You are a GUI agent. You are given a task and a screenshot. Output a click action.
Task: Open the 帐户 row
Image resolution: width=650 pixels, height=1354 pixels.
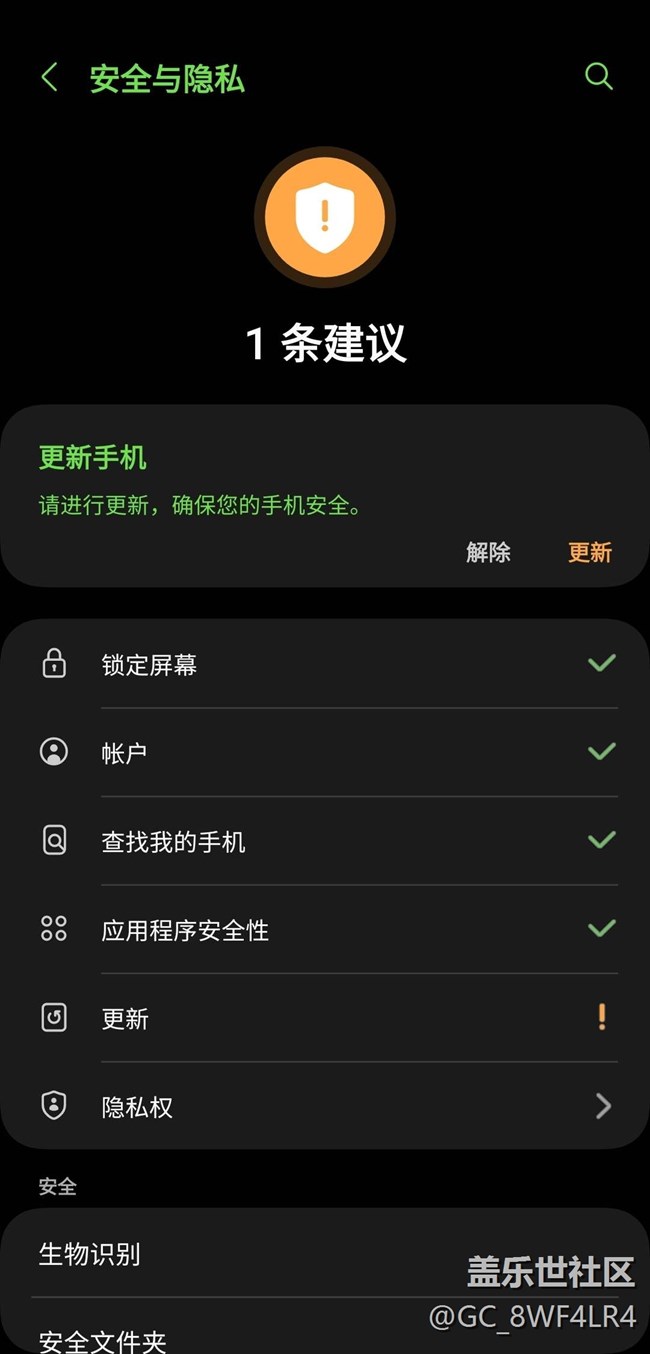coord(325,753)
